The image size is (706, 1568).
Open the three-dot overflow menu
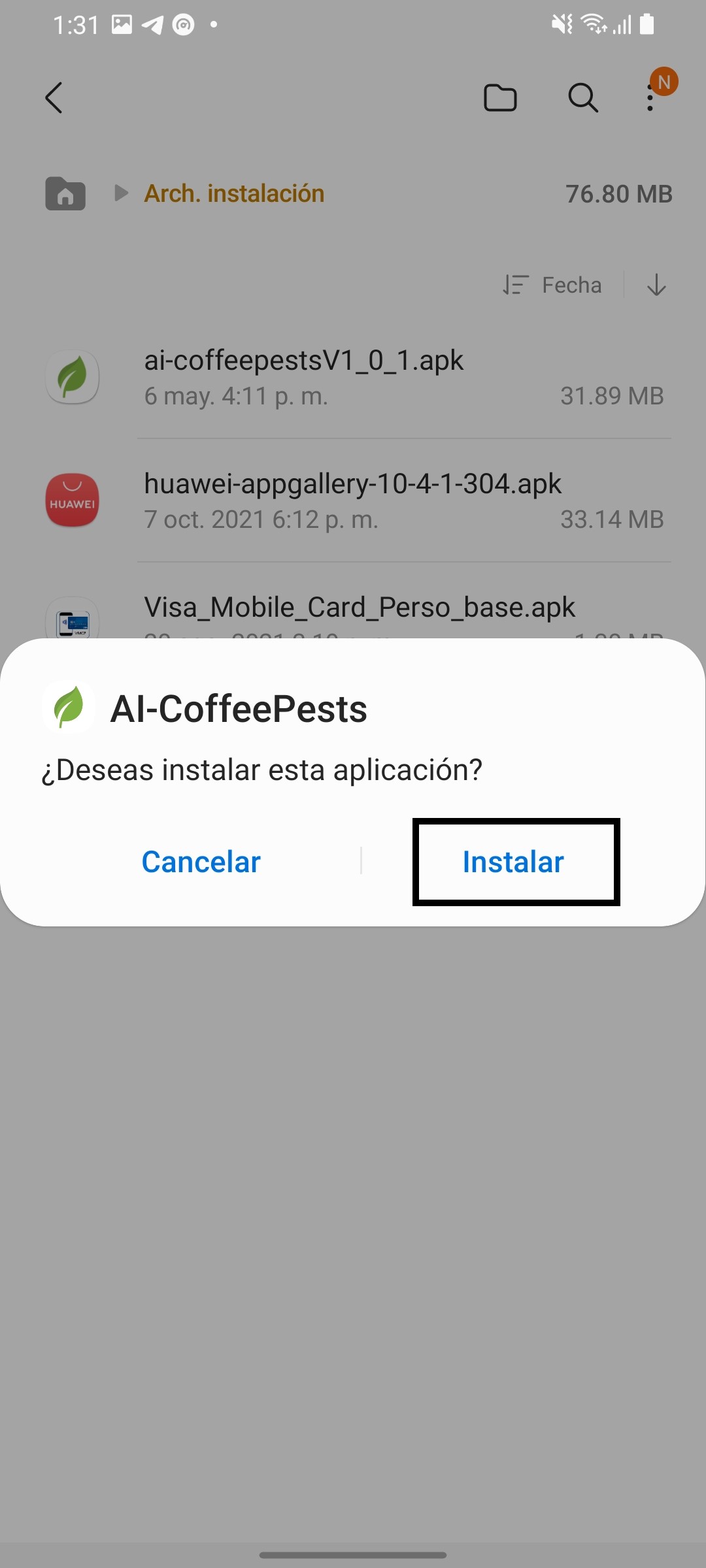click(650, 98)
